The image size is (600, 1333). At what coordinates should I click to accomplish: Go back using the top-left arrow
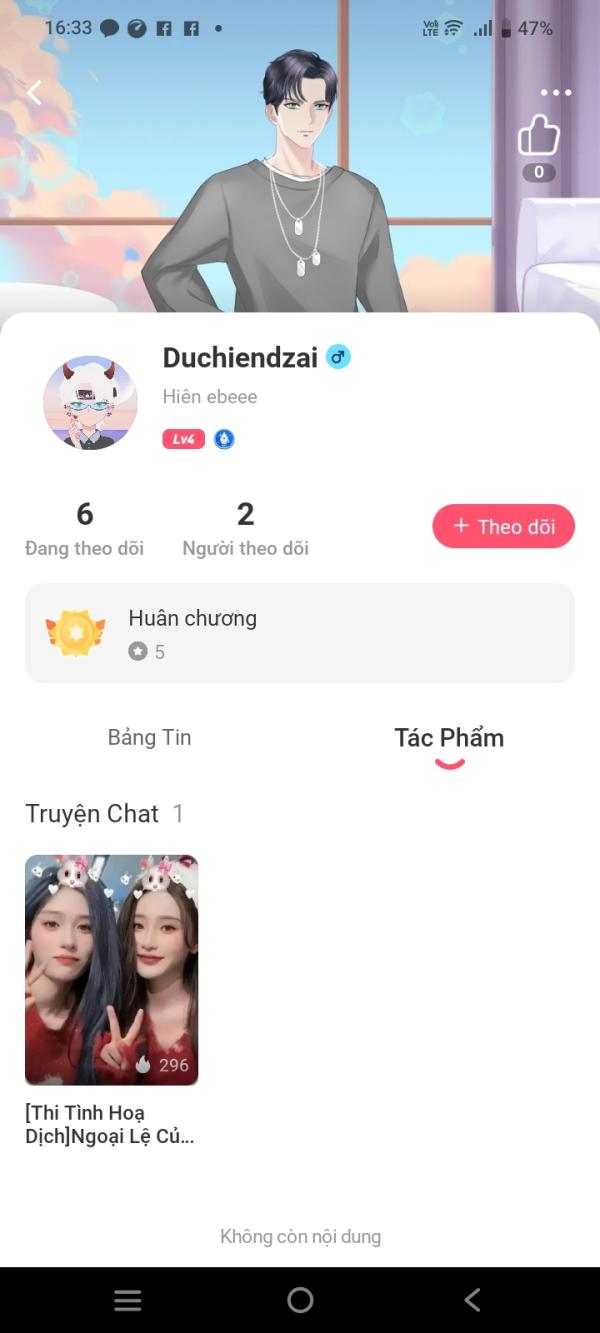(x=34, y=92)
